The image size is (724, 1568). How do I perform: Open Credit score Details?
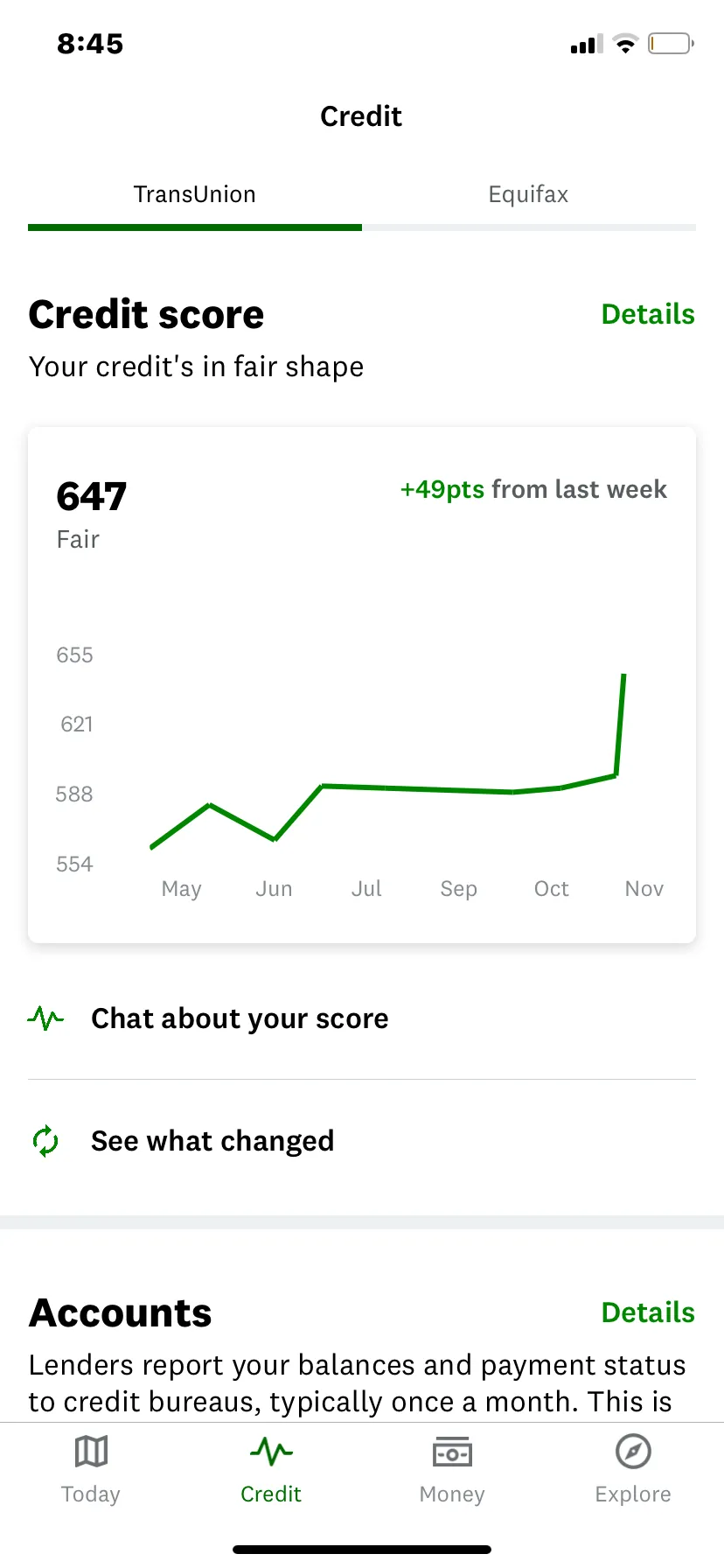tap(647, 314)
